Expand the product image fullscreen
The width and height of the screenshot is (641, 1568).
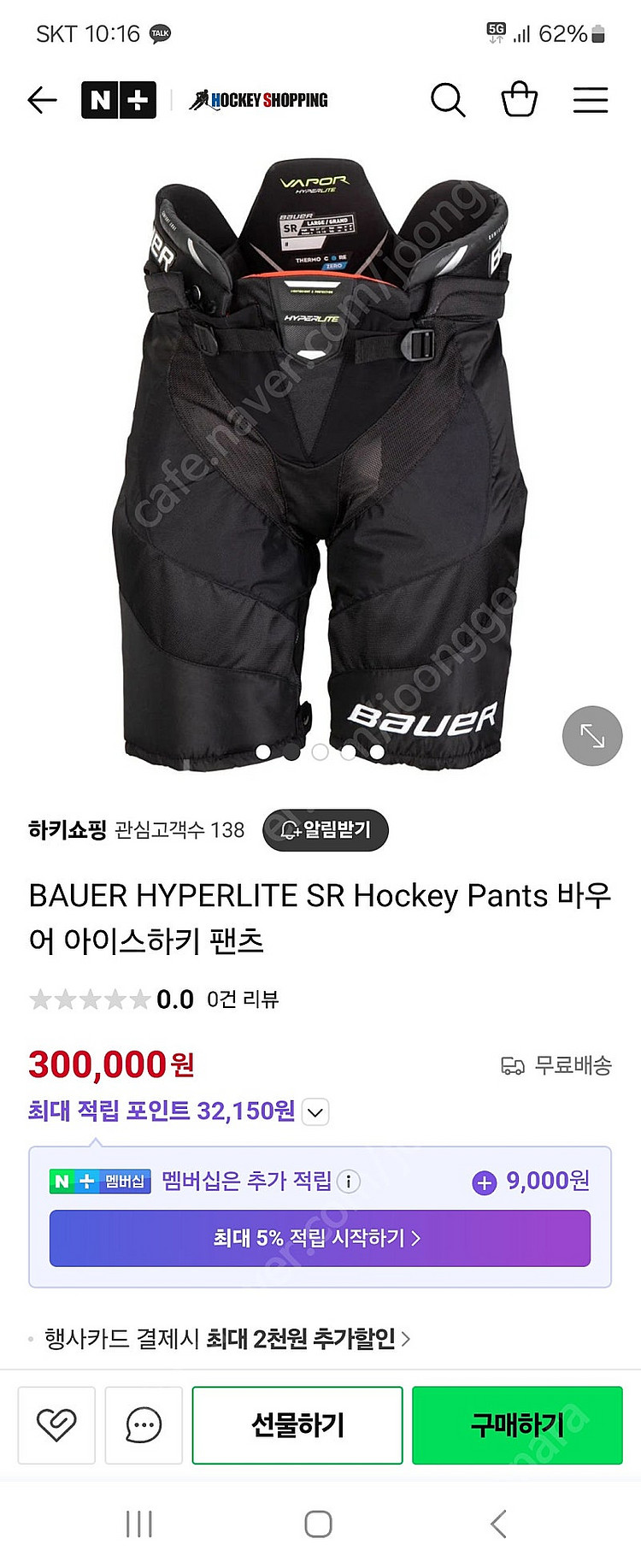(592, 735)
